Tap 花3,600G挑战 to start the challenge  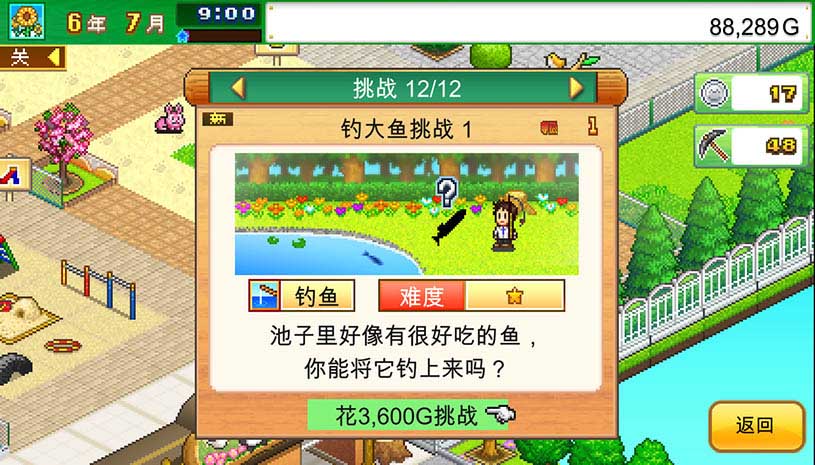point(408,414)
